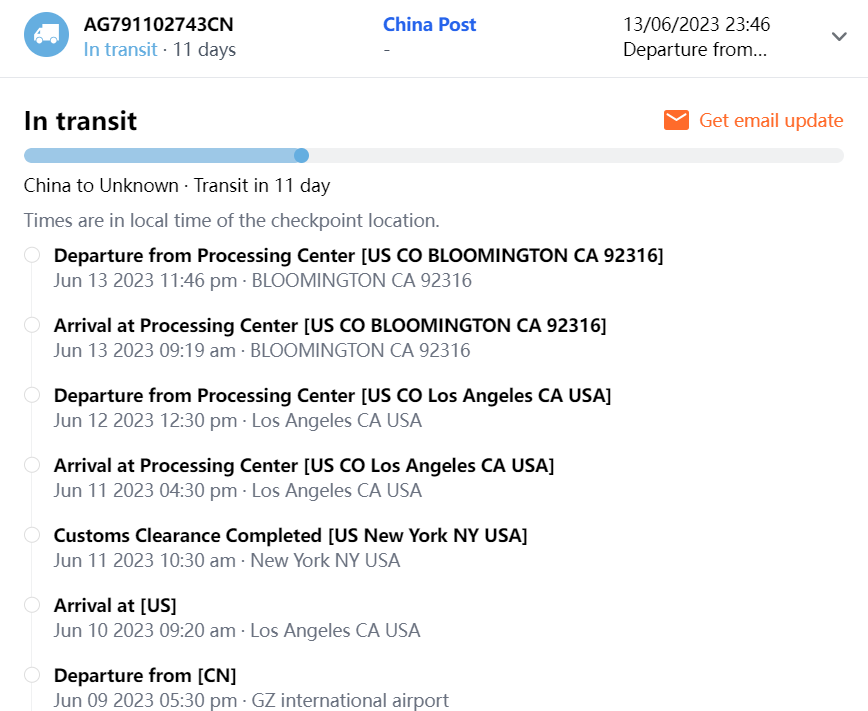Open the China Post carrier link

[430, 25]
